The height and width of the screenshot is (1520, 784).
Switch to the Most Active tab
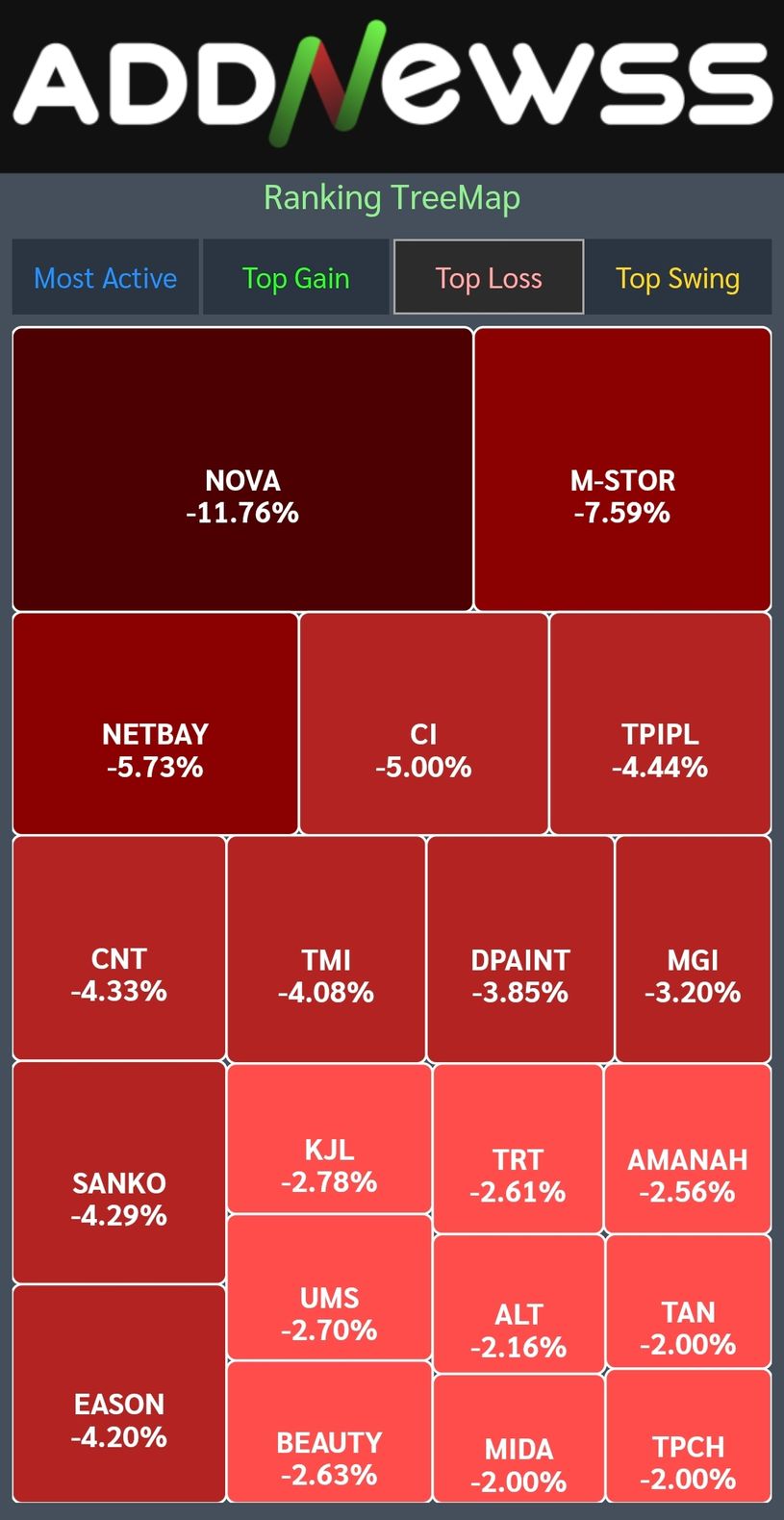(105, 277)
